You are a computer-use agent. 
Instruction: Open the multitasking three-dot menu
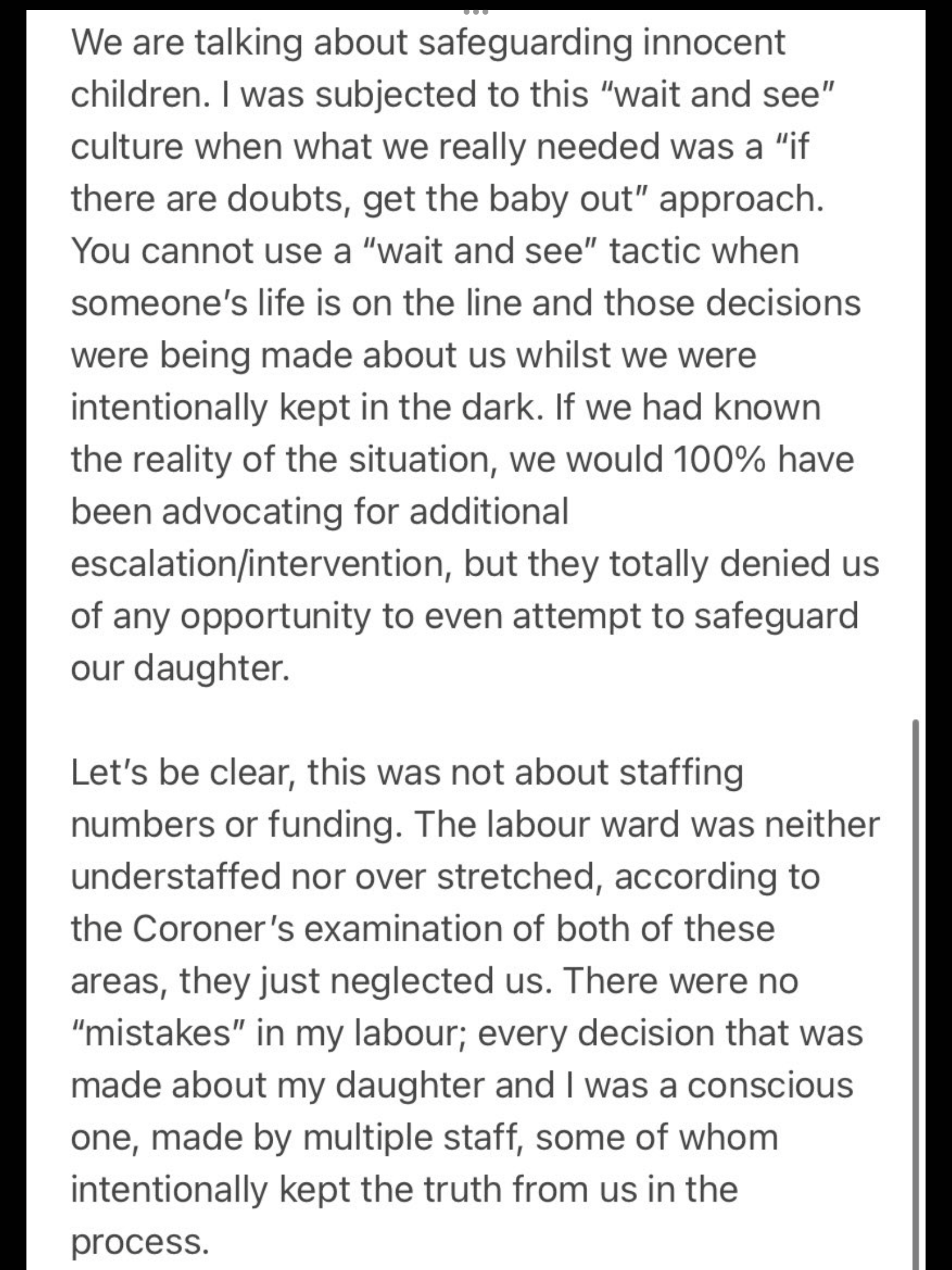(475, 11)
